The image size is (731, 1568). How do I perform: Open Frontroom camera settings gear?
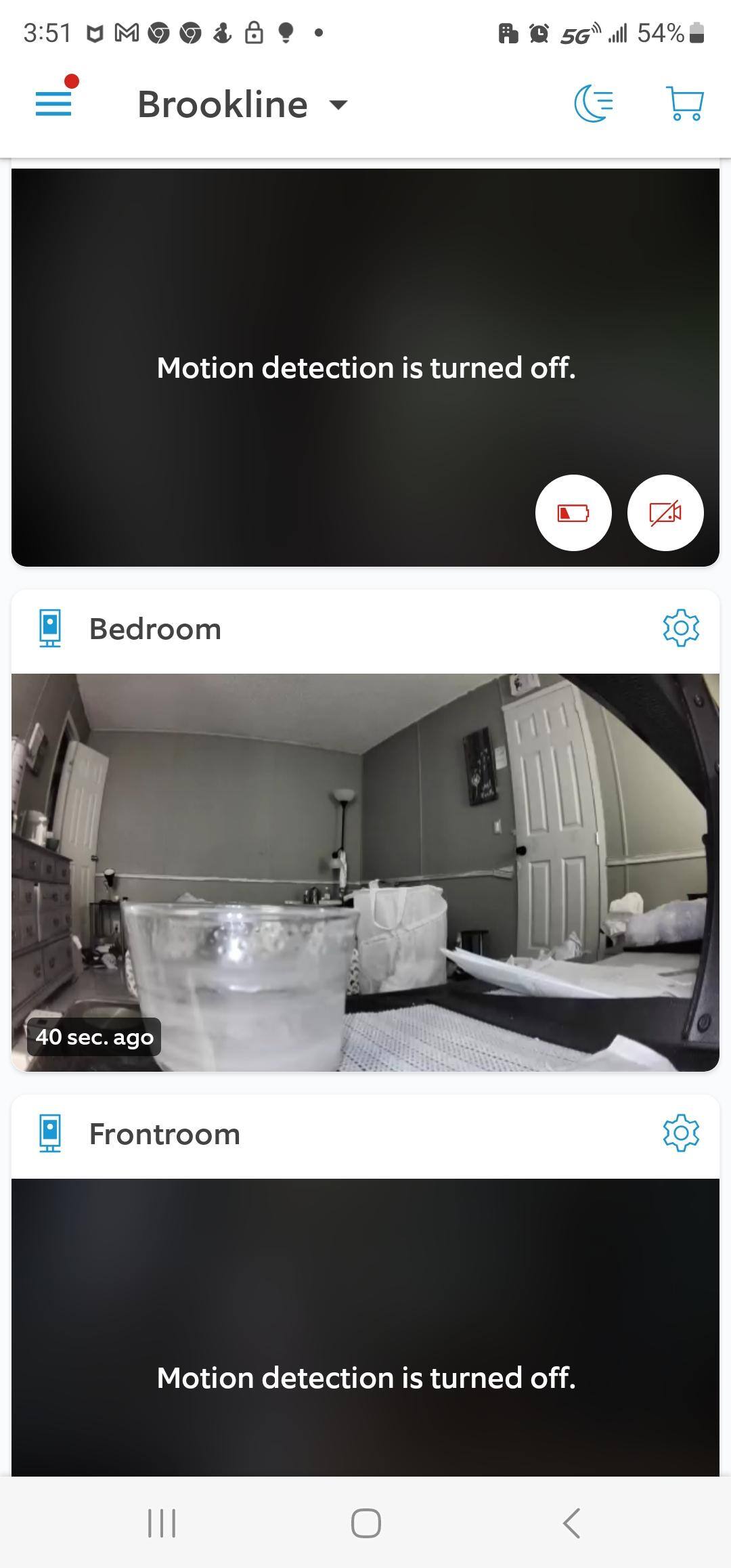pyautogui.click(x=680, y=1133)
